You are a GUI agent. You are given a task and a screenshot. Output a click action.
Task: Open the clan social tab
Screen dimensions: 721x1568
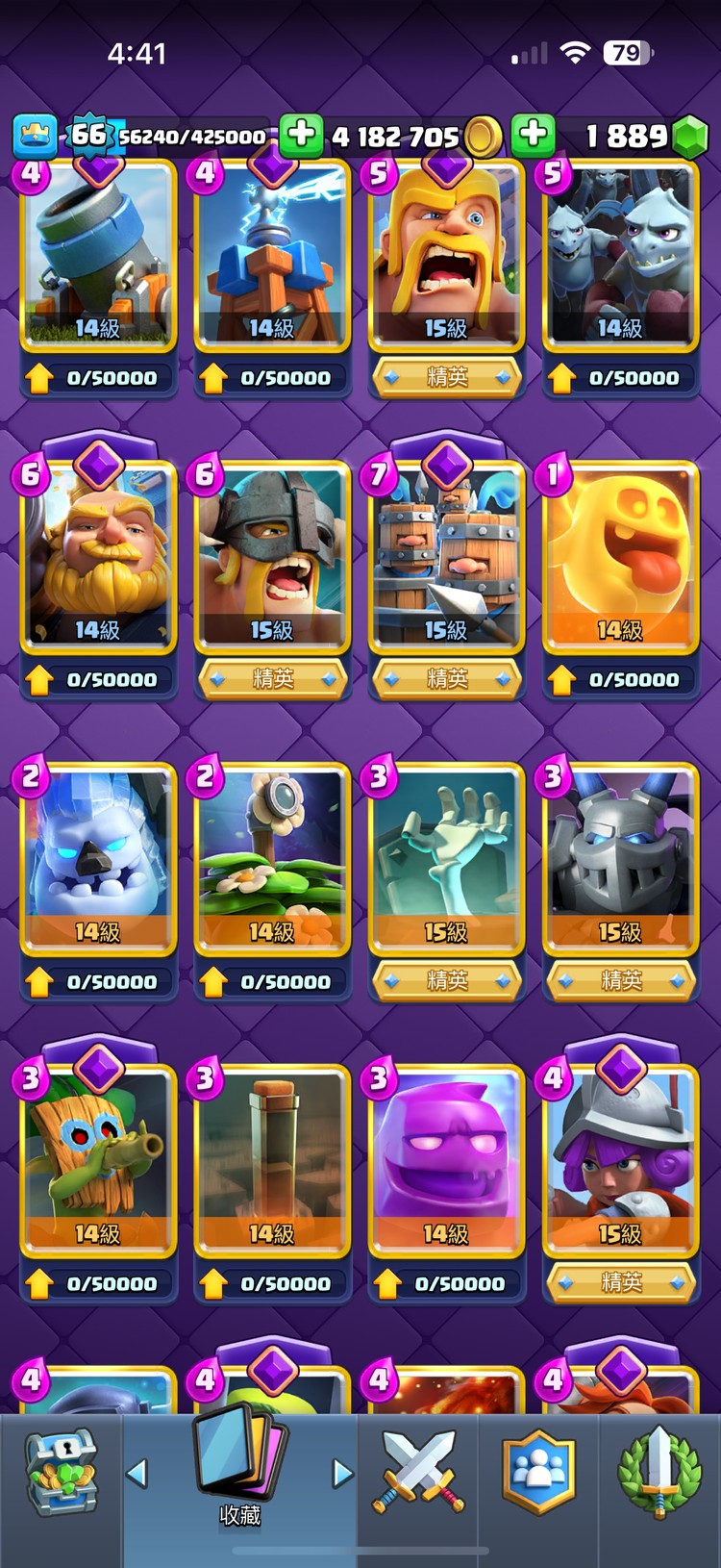click(x=538, y=1472)
